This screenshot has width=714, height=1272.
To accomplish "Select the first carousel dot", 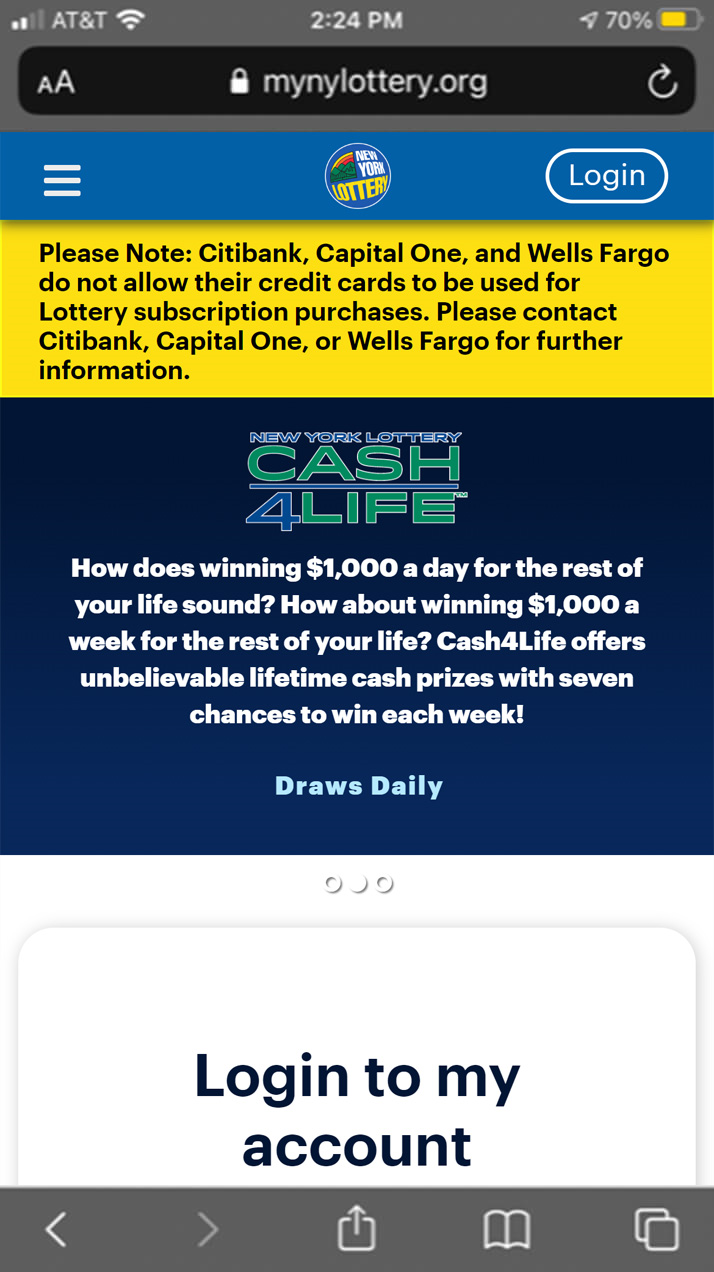I will pos(333,884).
